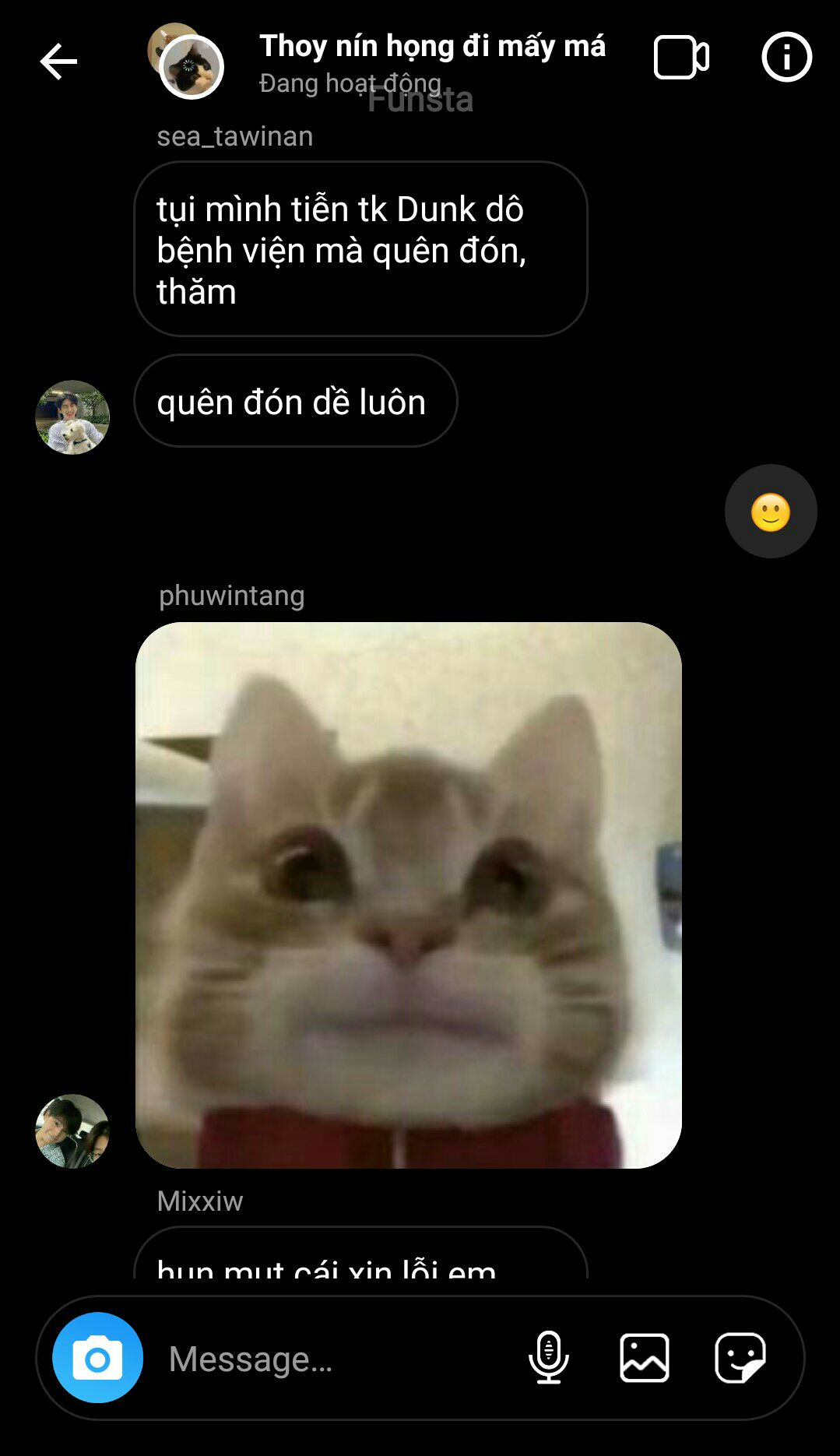Viewport: 840px width, 1456px height.
Task: Open the cat photo sent by phuwintang
Action: click(409, 895)
